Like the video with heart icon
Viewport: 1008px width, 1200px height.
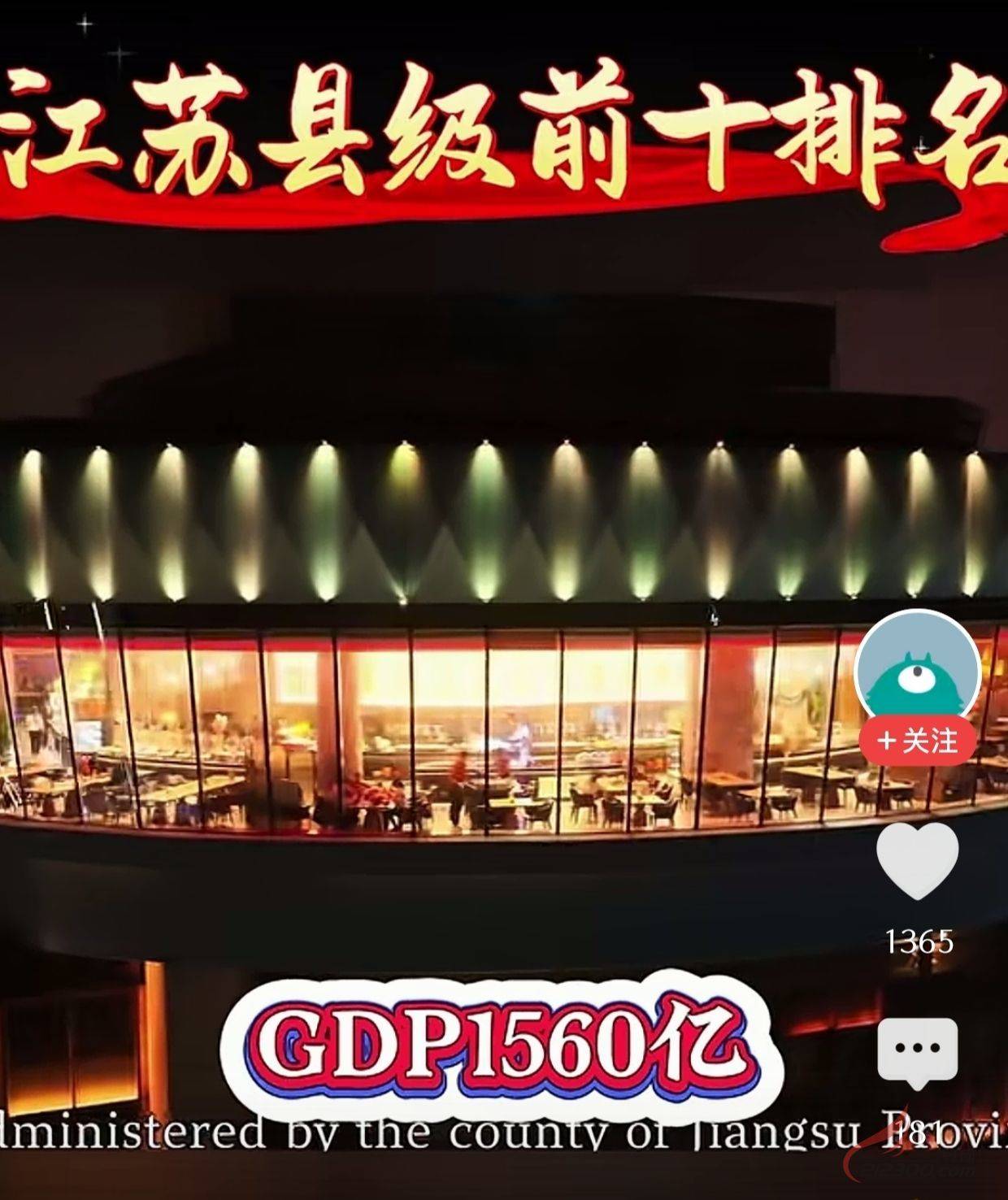(x=917, y=860)
